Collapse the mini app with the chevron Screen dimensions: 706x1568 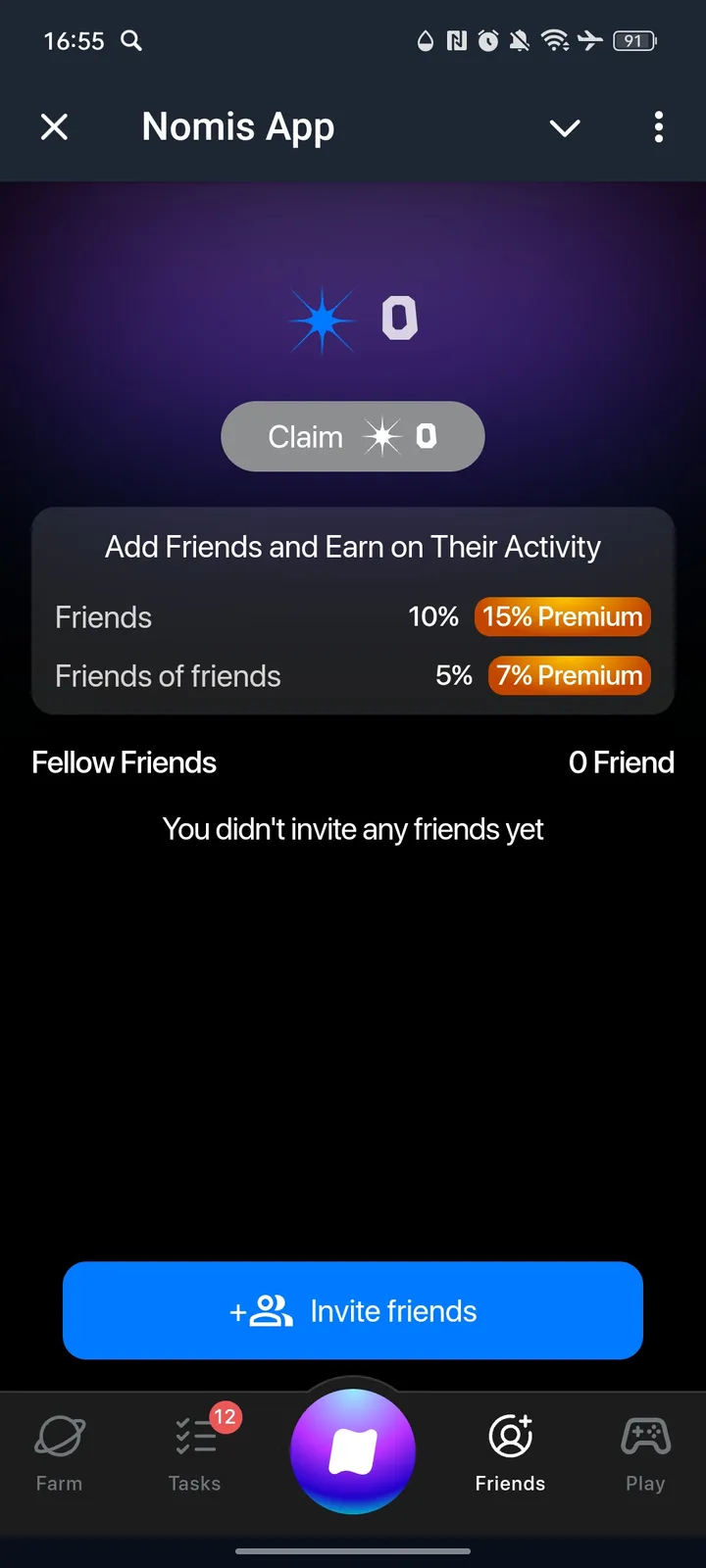point(565,127)
